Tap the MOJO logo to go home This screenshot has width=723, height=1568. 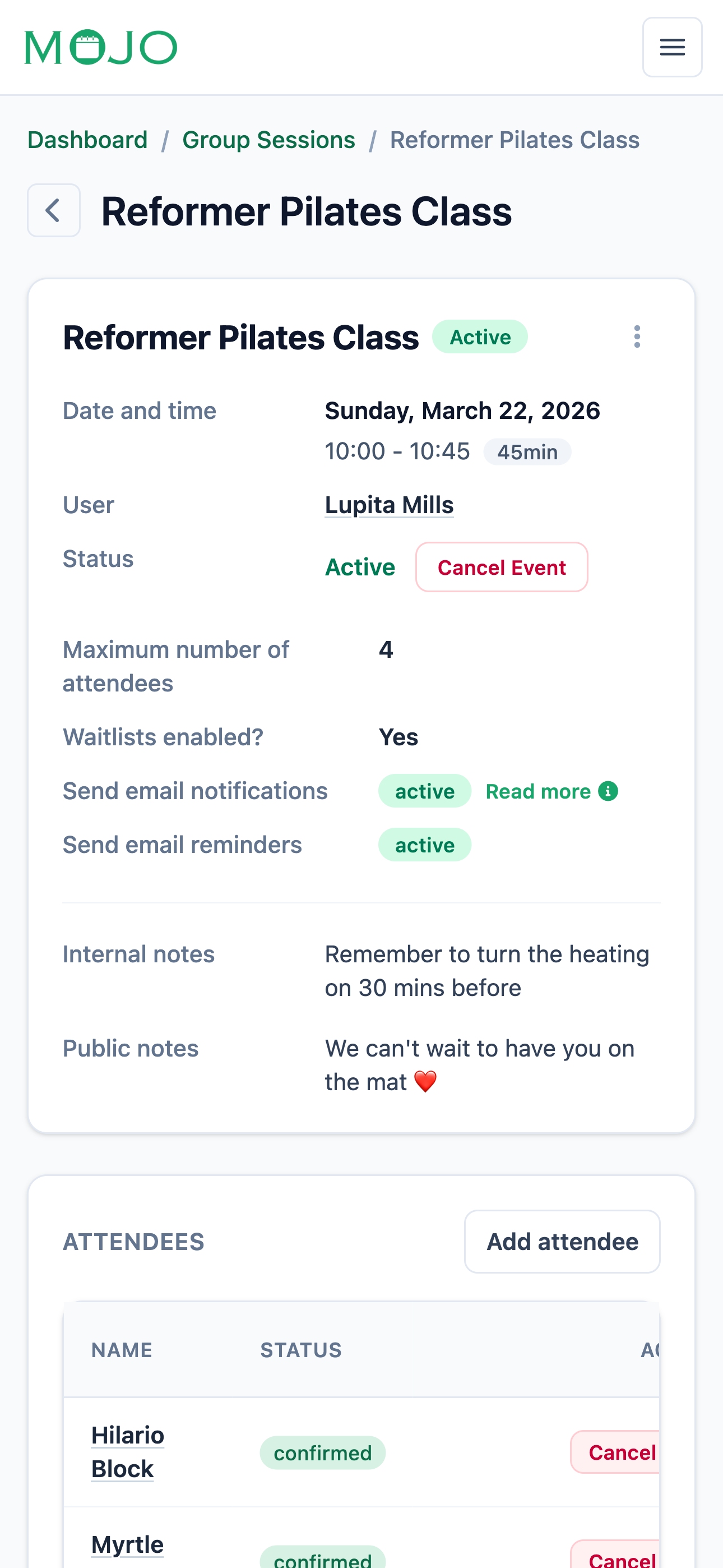click(101, 48)
